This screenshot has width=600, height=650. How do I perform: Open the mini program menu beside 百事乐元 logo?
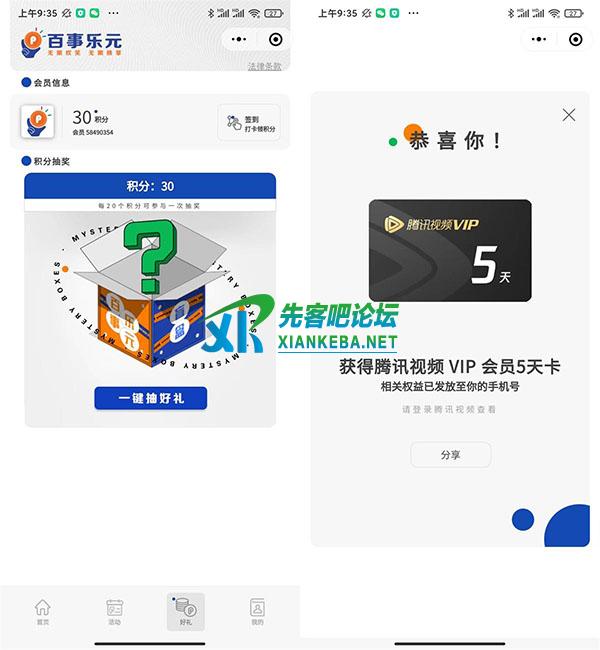tap(238, 40)
